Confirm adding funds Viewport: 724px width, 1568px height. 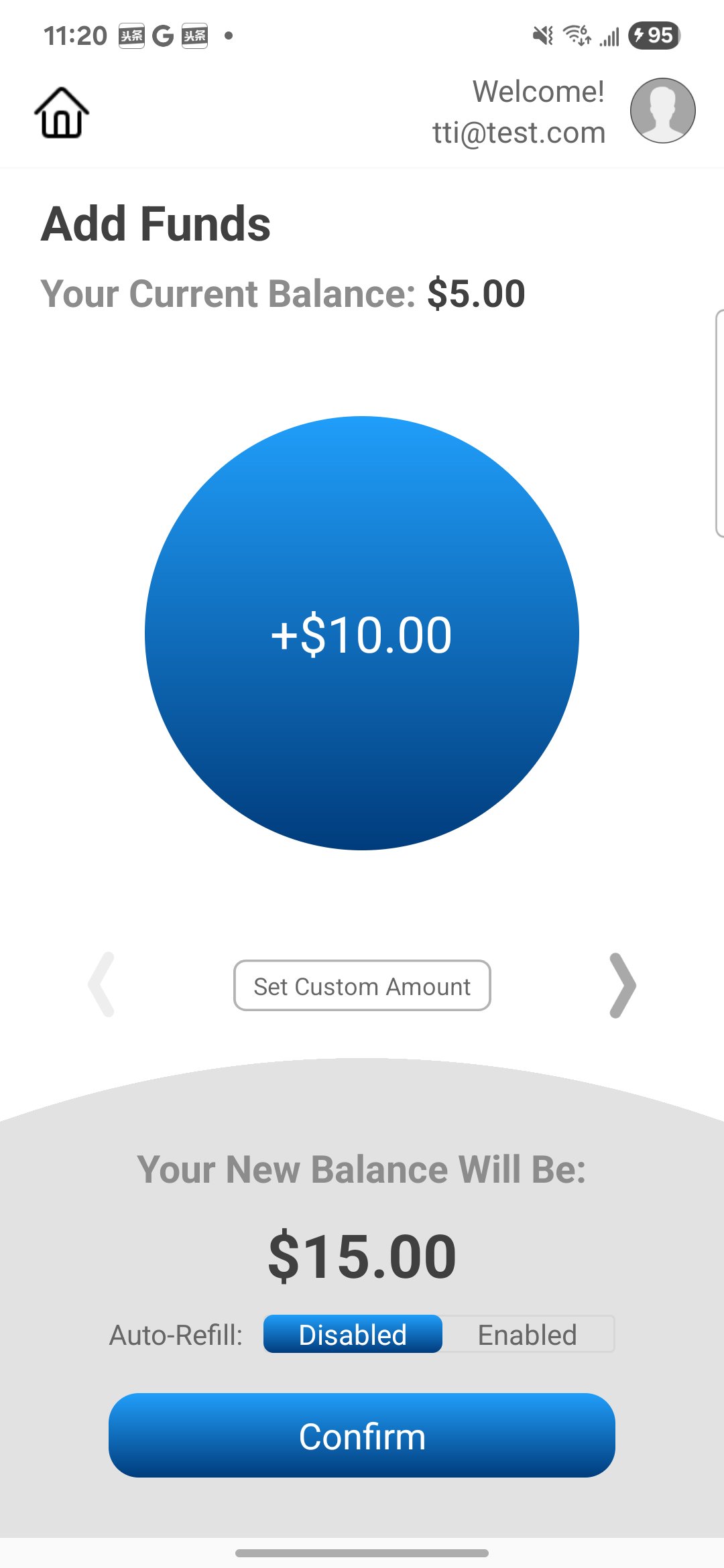coord(362,1435)
